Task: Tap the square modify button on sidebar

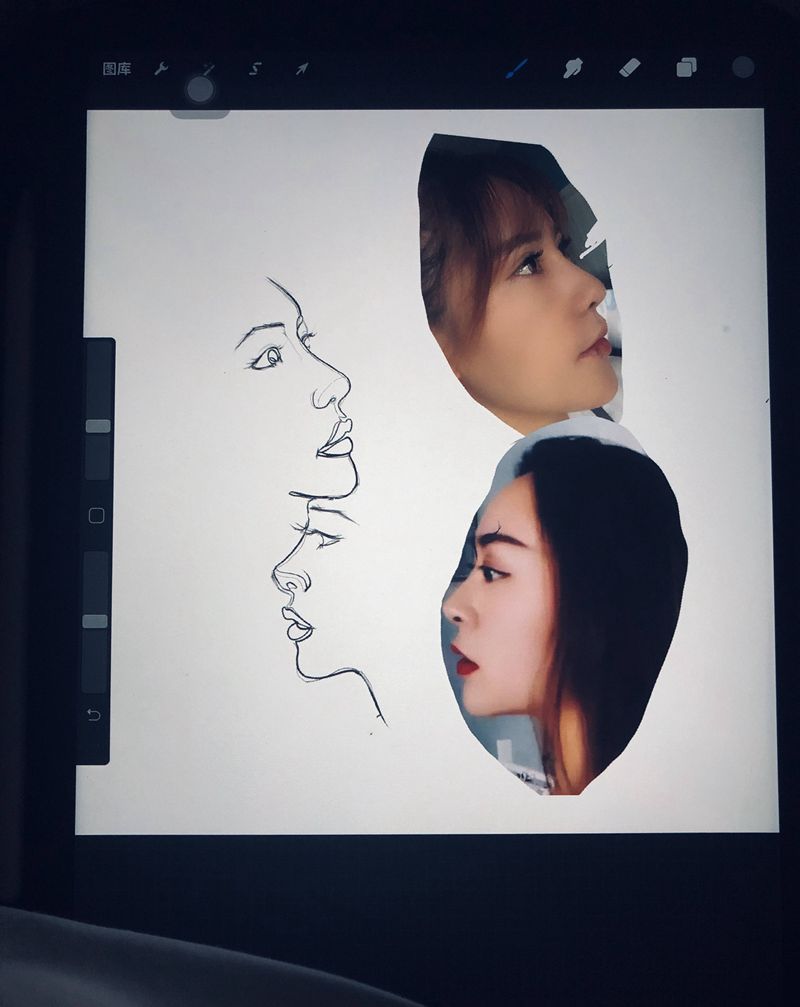Action: [x=96, y=516]
